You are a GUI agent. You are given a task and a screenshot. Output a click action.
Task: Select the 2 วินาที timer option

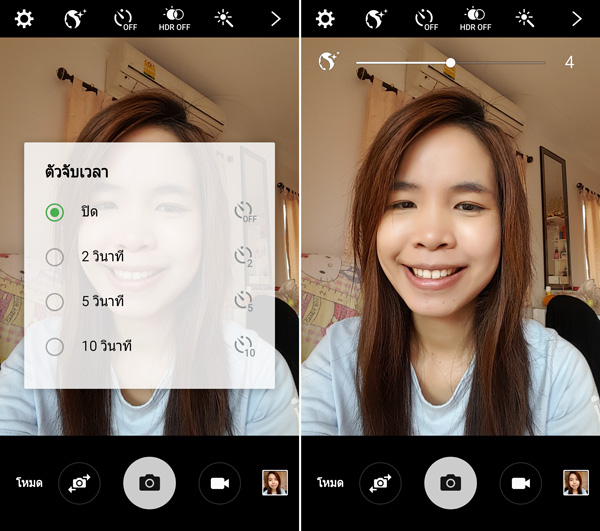(55, 257)
